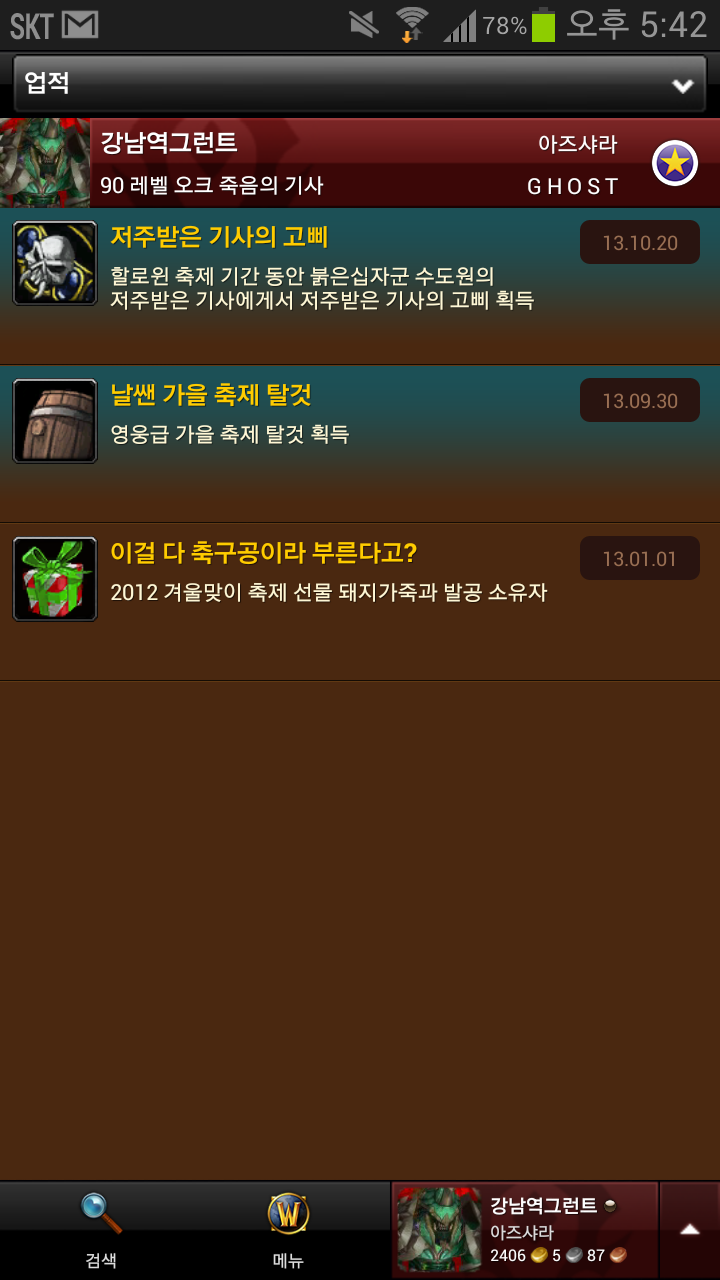Tap the star favorite icon for 강남역그런트
Image resolution: width=720 pixels, height=1280 pixels.
point(674,163)
